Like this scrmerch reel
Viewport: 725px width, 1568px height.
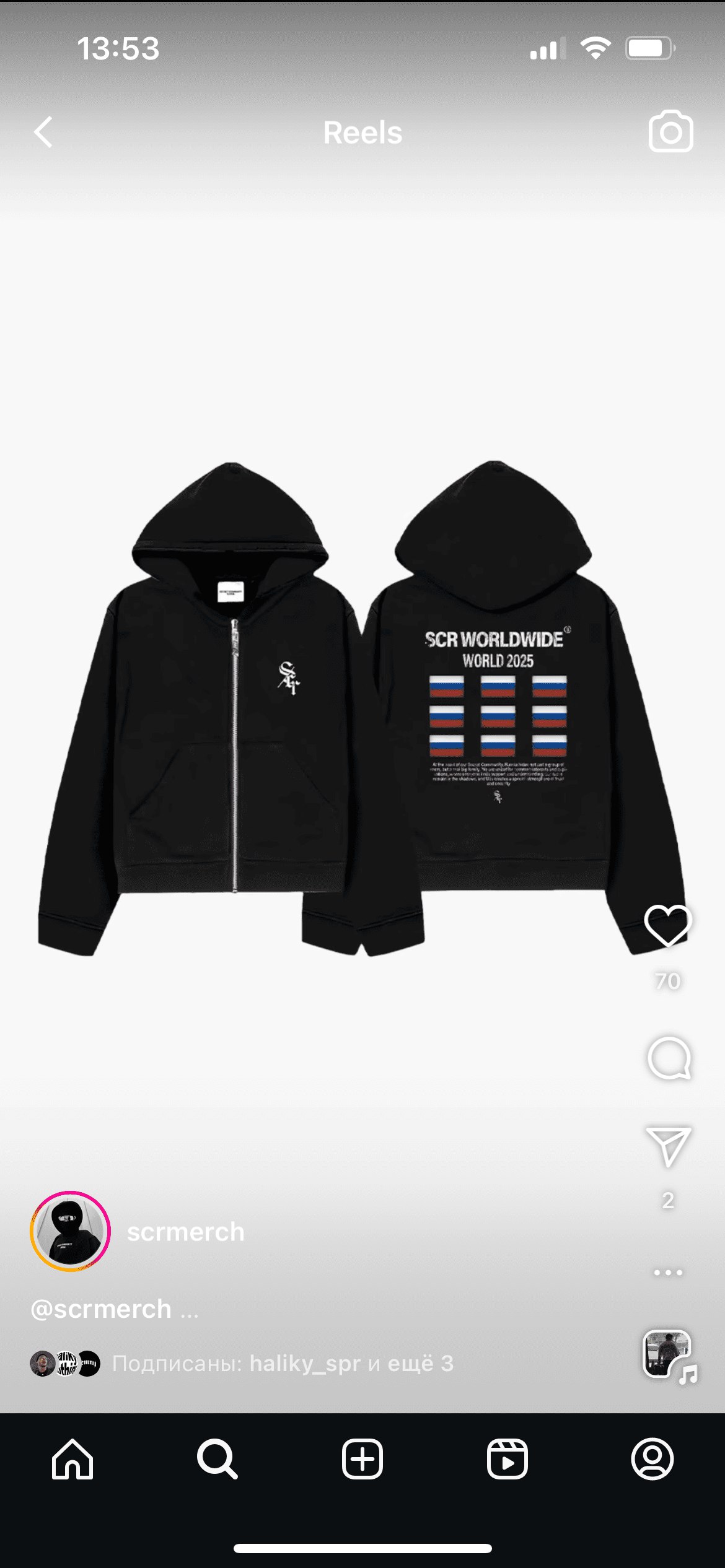click(x=667, y=926)
